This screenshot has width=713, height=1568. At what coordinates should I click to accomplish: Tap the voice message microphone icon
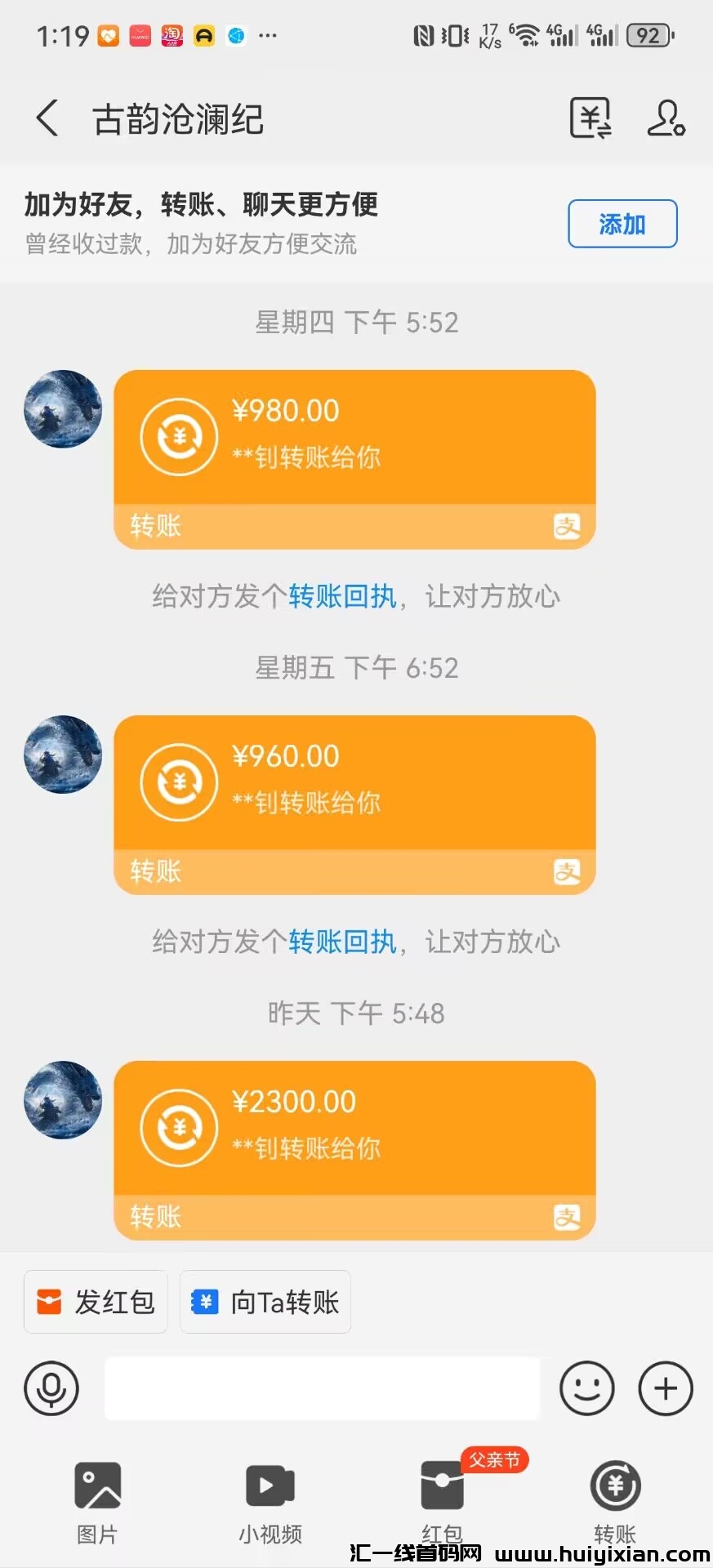[51, 1388]
